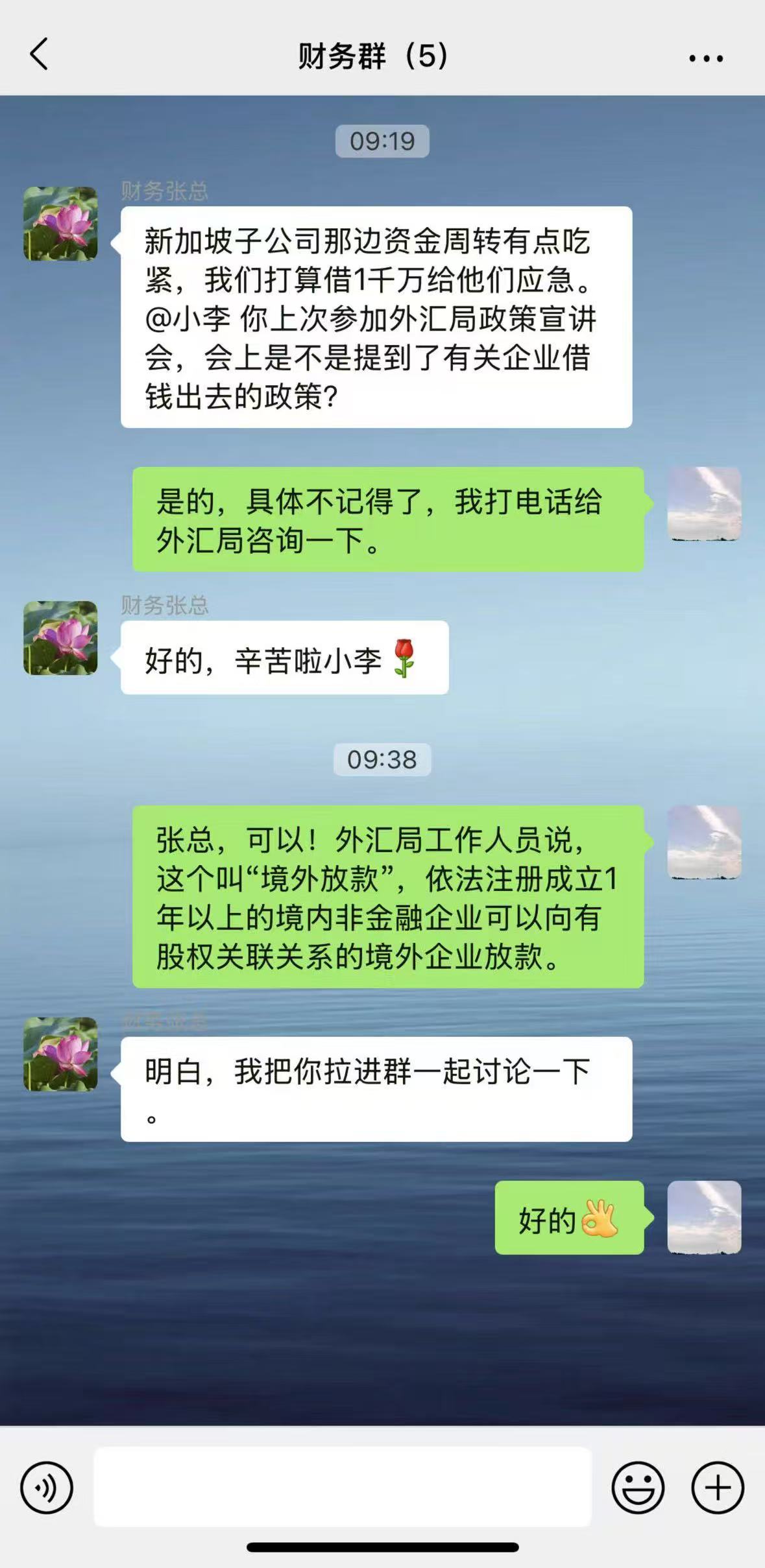Tap my avatar beside the 好的 message
765x1568 pixels.
(x=704, y=1217)
